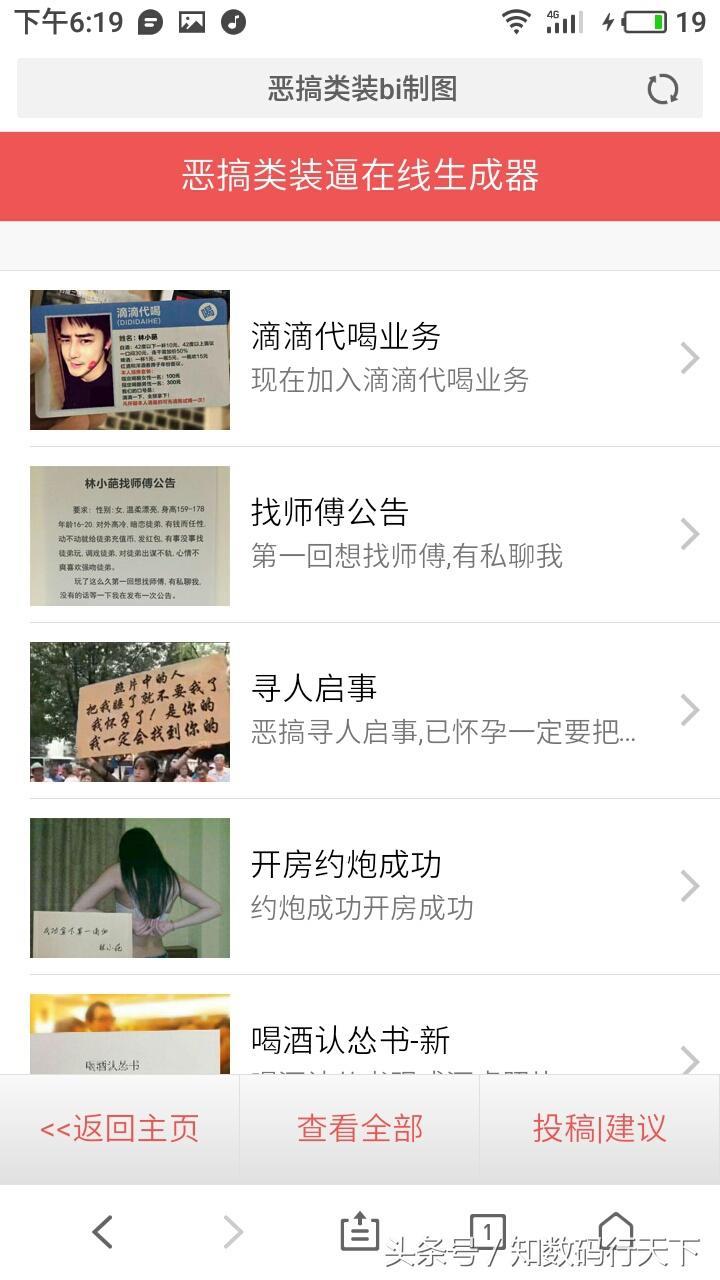Open the 开房约炮成功 entry
The width and height of the screenshot is (720, 1280).
point(360,887)
